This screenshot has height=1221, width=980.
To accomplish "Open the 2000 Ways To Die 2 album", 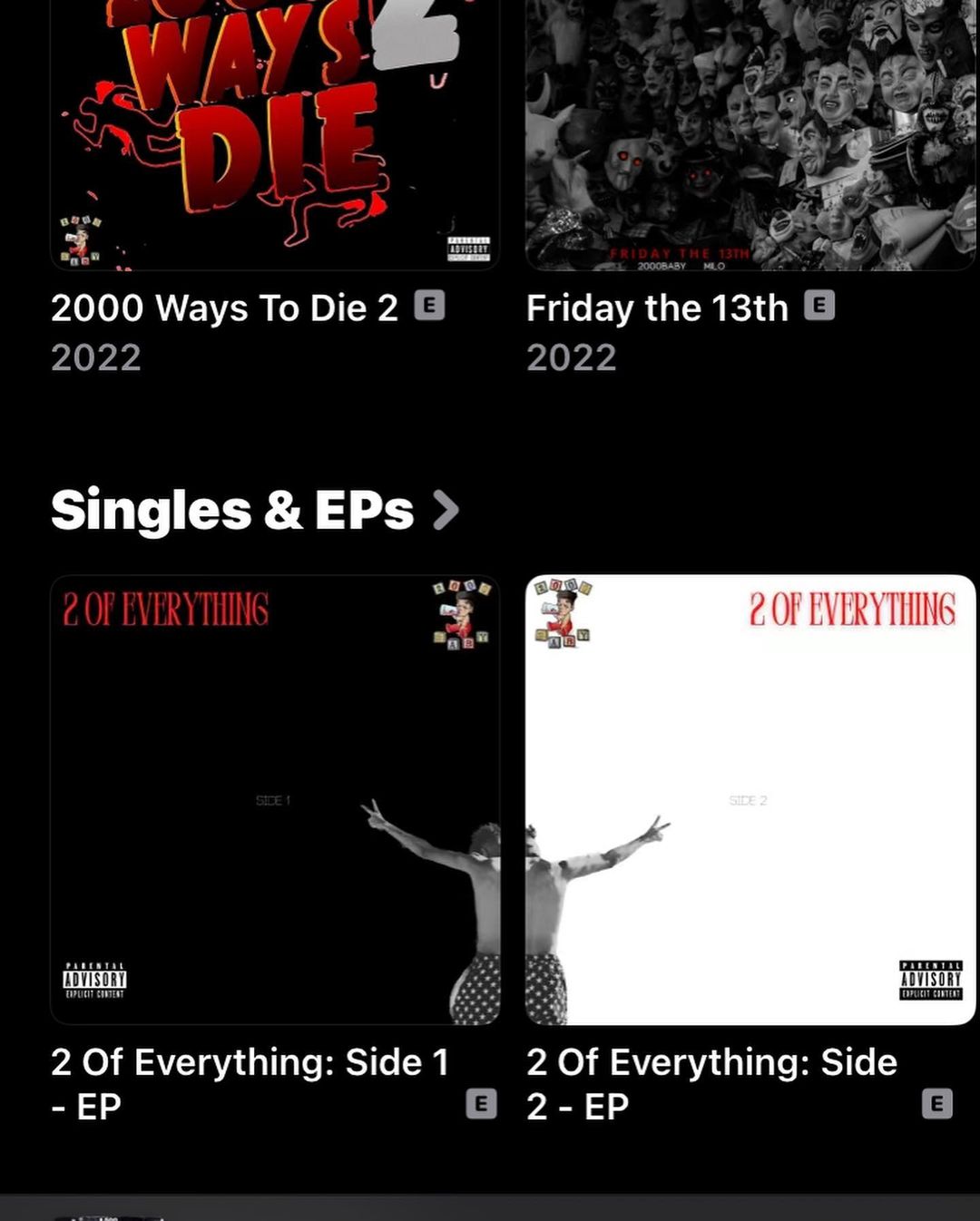I will pyautogui.click(x=274, y=136).
